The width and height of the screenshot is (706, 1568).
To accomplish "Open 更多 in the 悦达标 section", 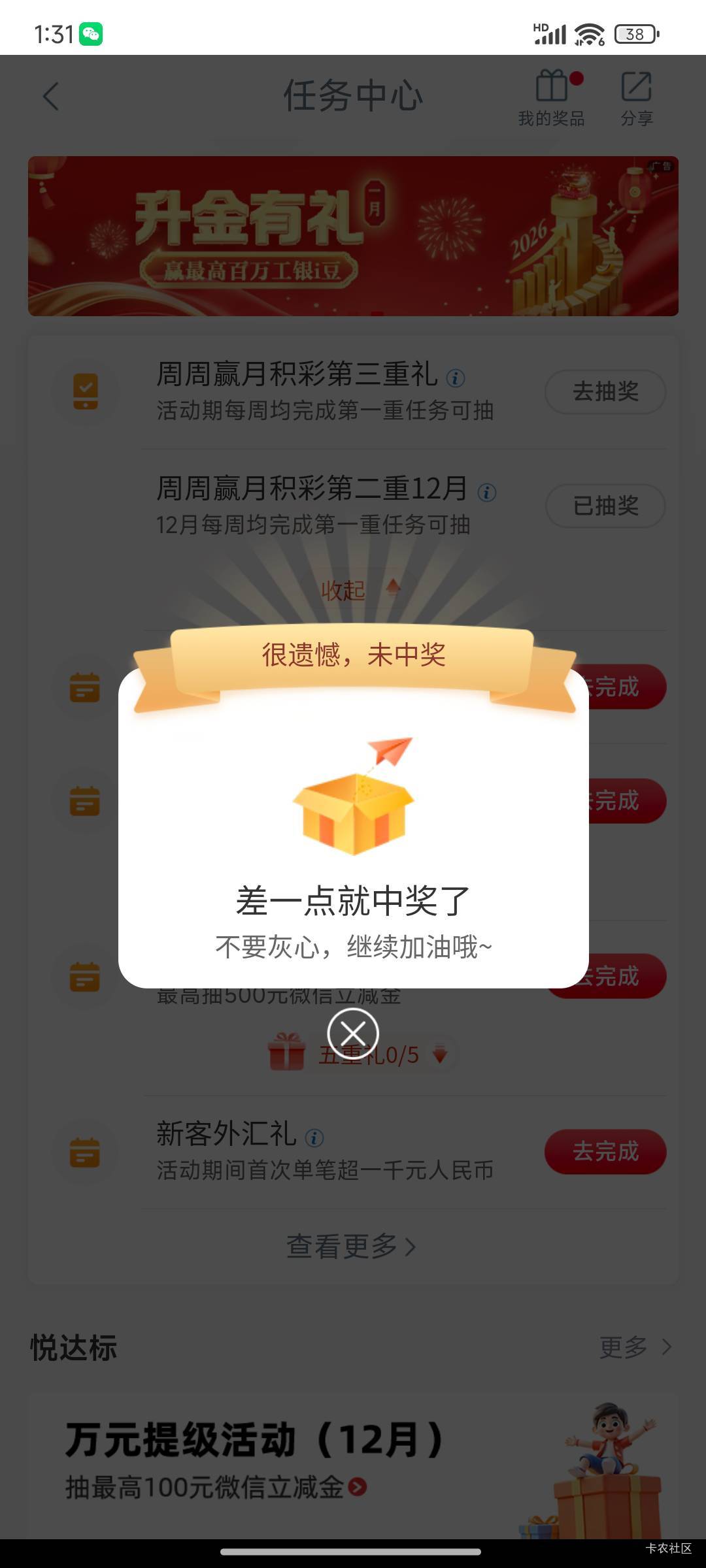I will (635, 1347).
